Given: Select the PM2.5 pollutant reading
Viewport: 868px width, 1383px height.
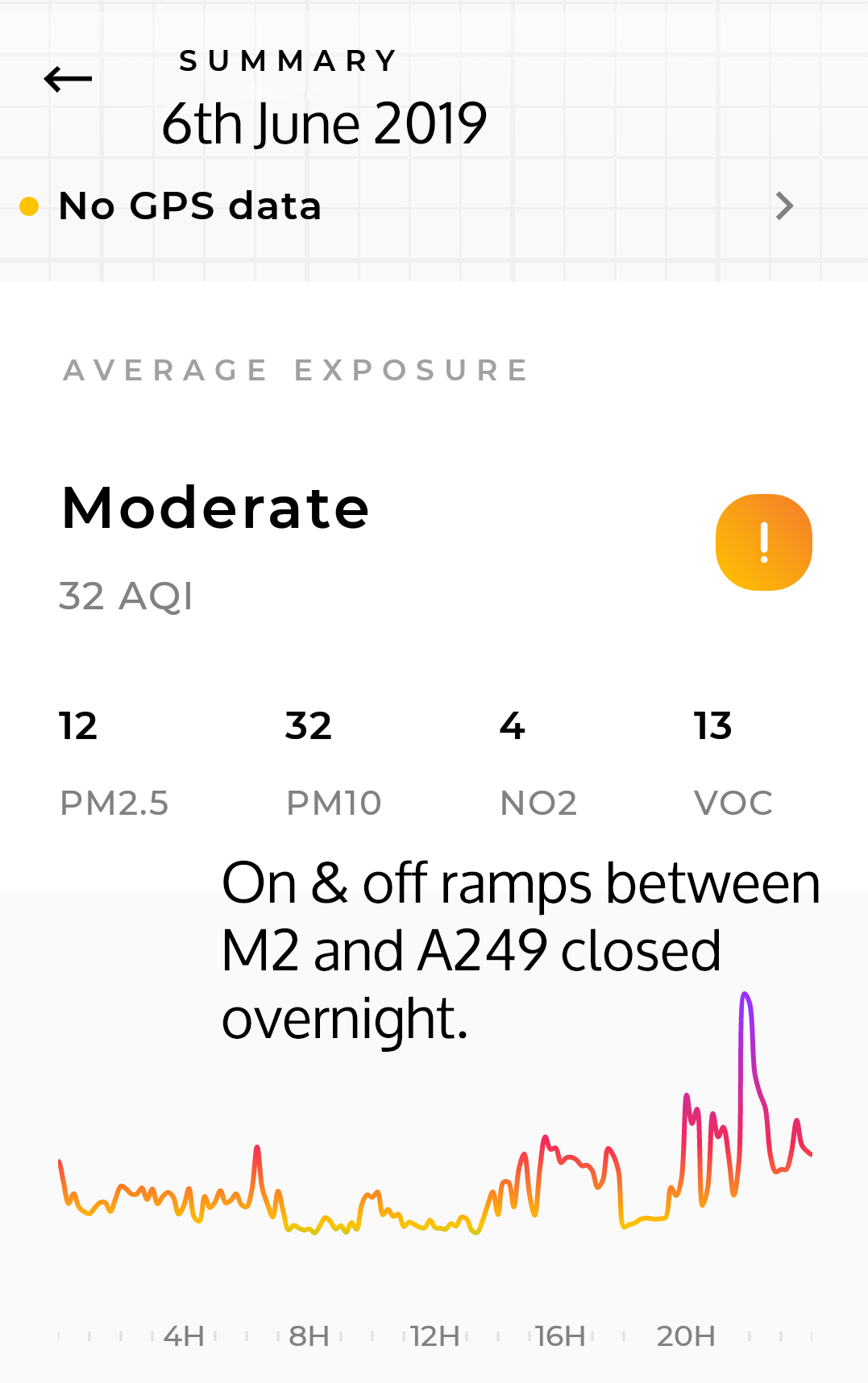Looking at the screenshot, I should 114,762.
